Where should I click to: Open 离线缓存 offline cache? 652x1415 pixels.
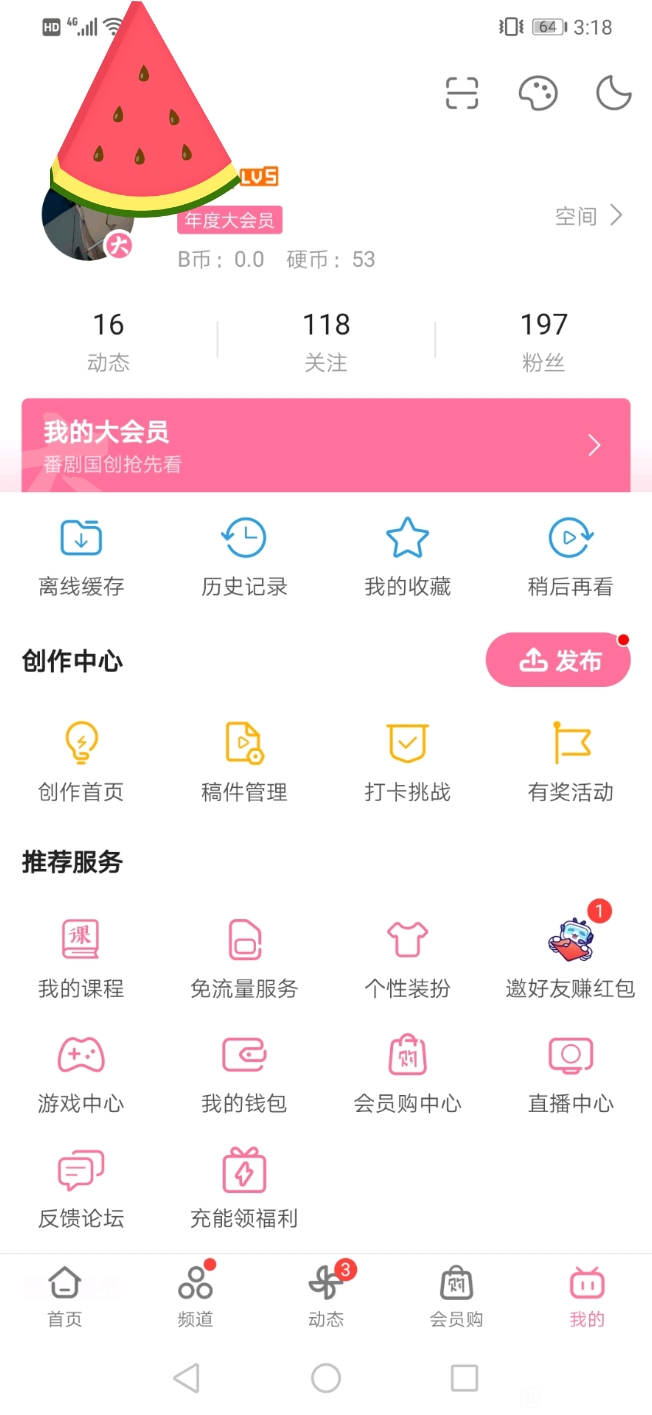tap(82, 558)
